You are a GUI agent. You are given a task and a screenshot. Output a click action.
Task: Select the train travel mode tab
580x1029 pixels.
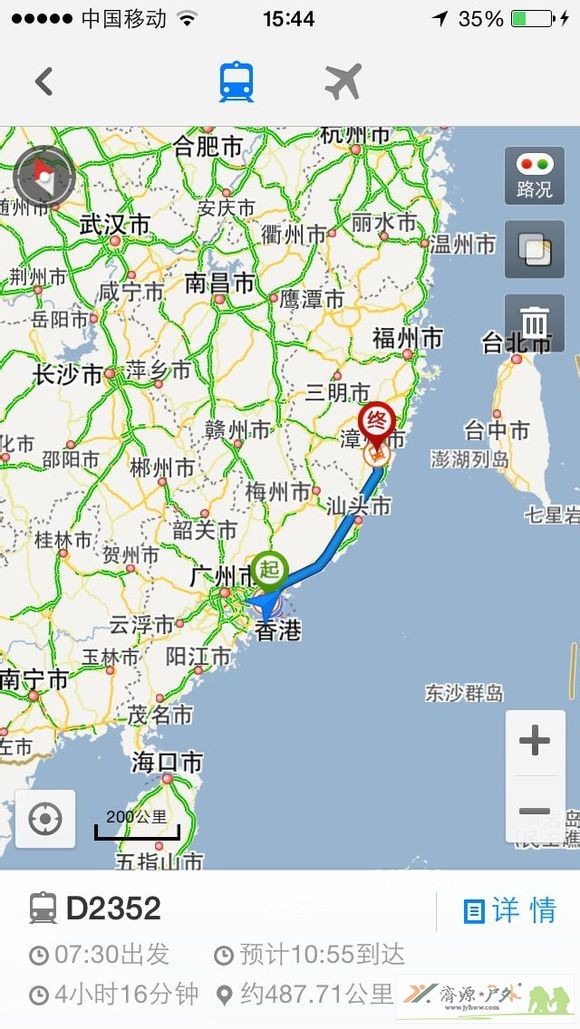coord(236,82)
